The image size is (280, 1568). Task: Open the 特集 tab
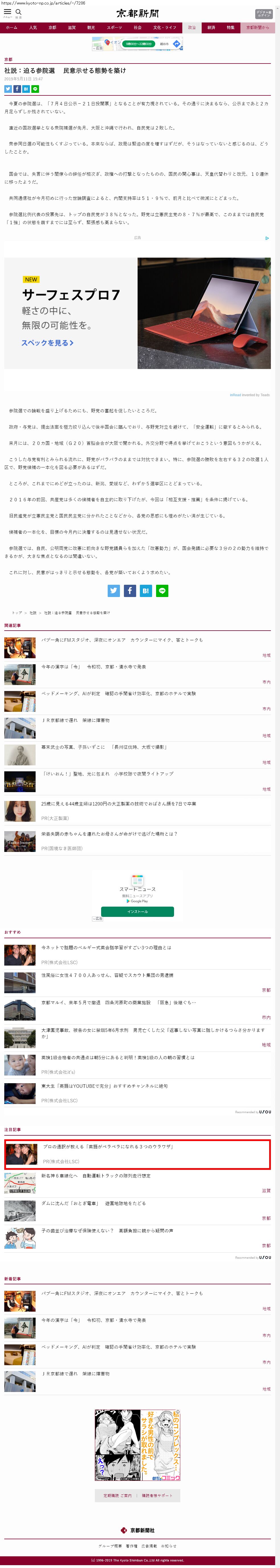[x=230, y=27]
